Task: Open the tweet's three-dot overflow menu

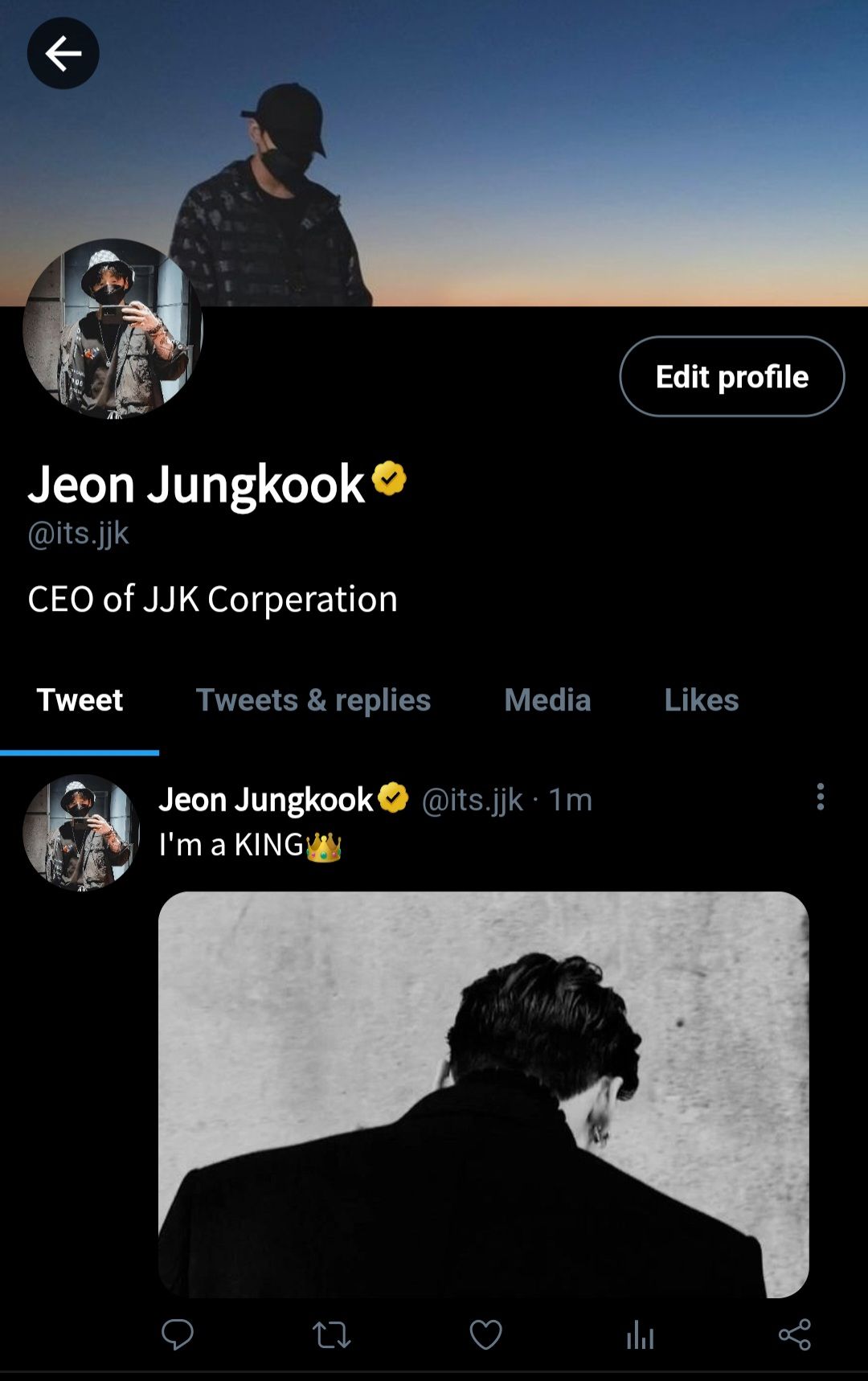Action: [x=820, y=797]
